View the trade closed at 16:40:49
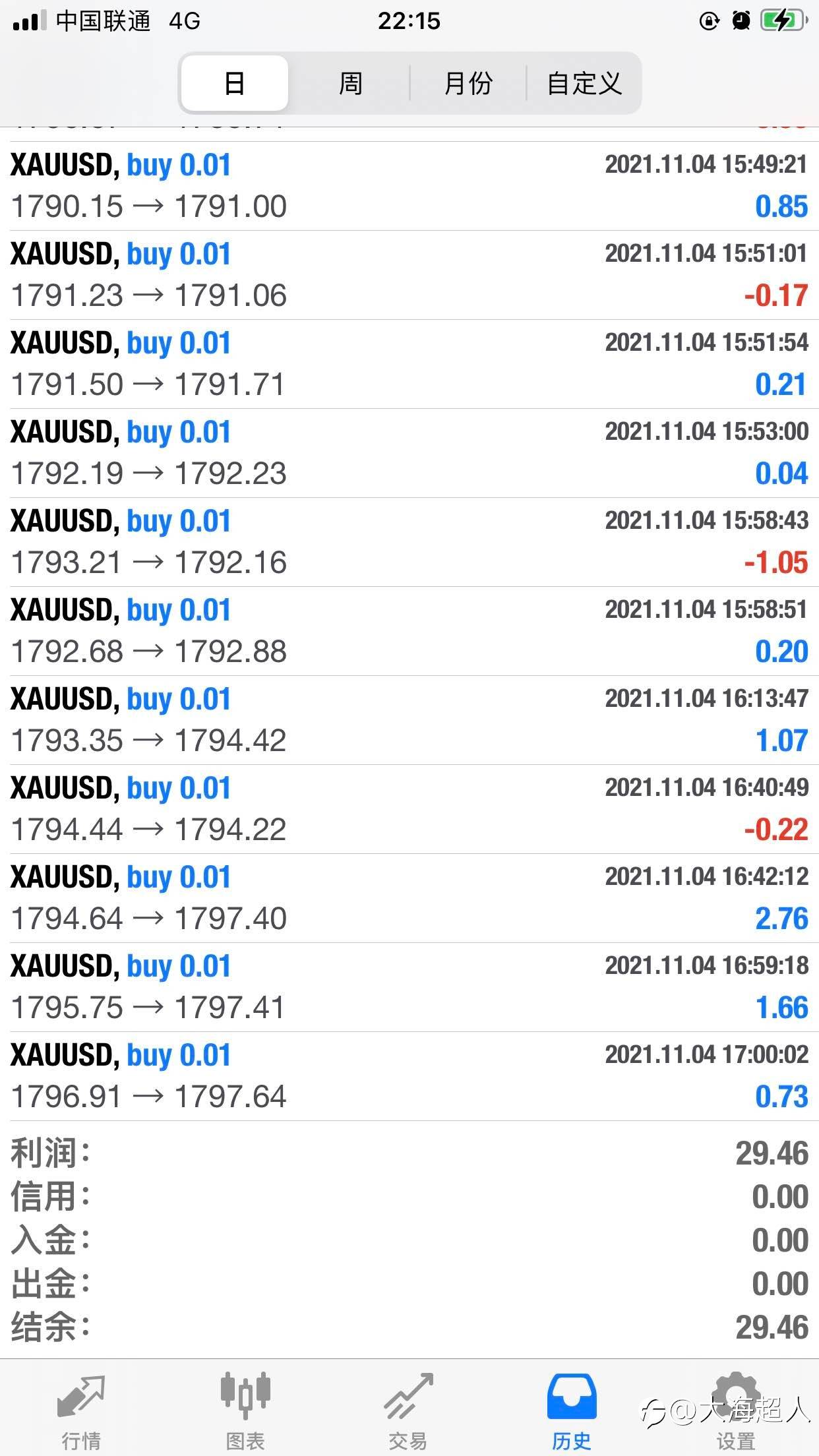This screenshot has width=819, height=1456. (409, 809)
